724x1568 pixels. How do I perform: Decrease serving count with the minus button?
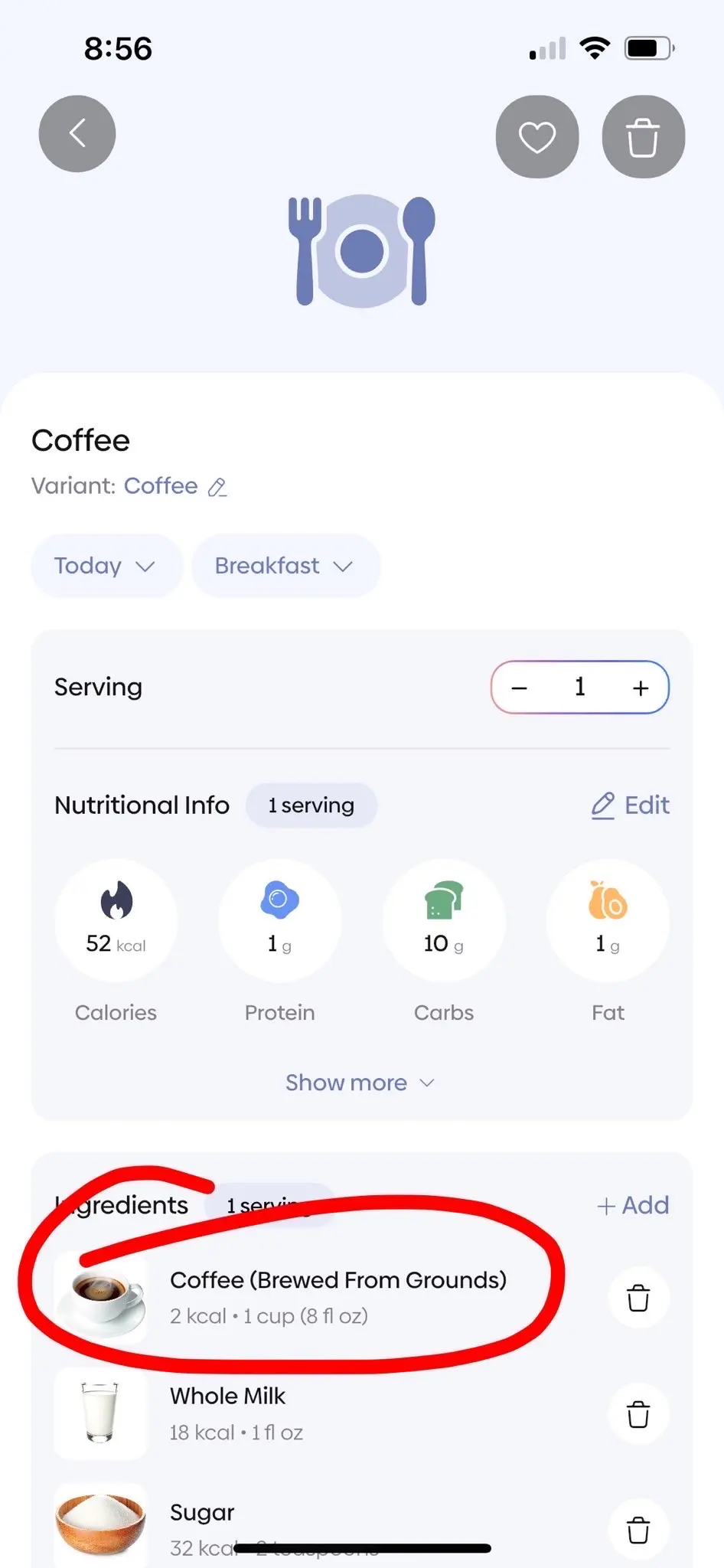coord(520,688)
